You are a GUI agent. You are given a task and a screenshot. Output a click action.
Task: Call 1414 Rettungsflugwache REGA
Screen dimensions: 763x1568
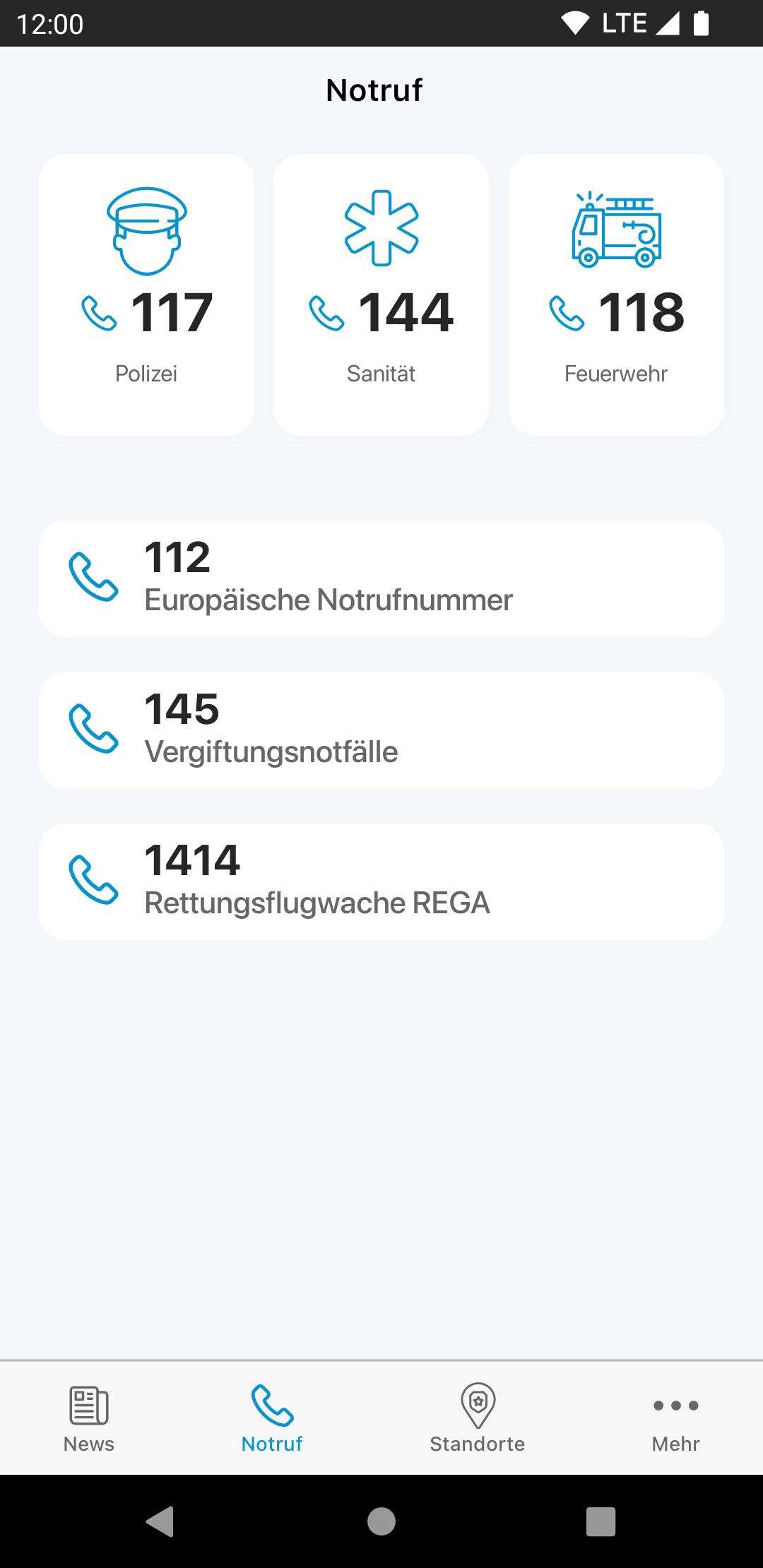tap(381, 881)
